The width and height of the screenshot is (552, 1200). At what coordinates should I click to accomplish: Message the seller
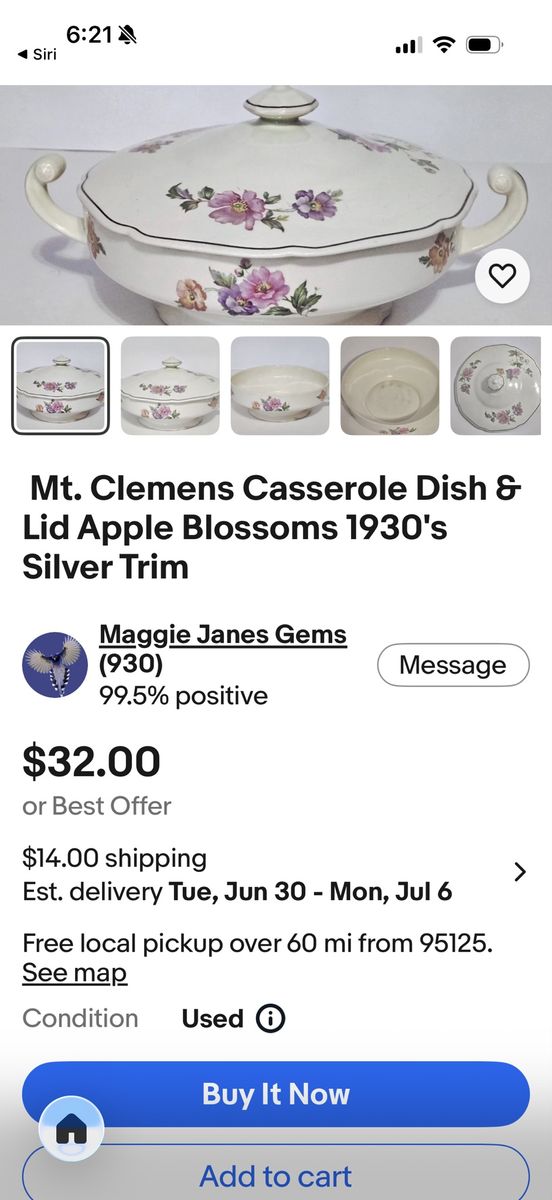click(453, 665)
